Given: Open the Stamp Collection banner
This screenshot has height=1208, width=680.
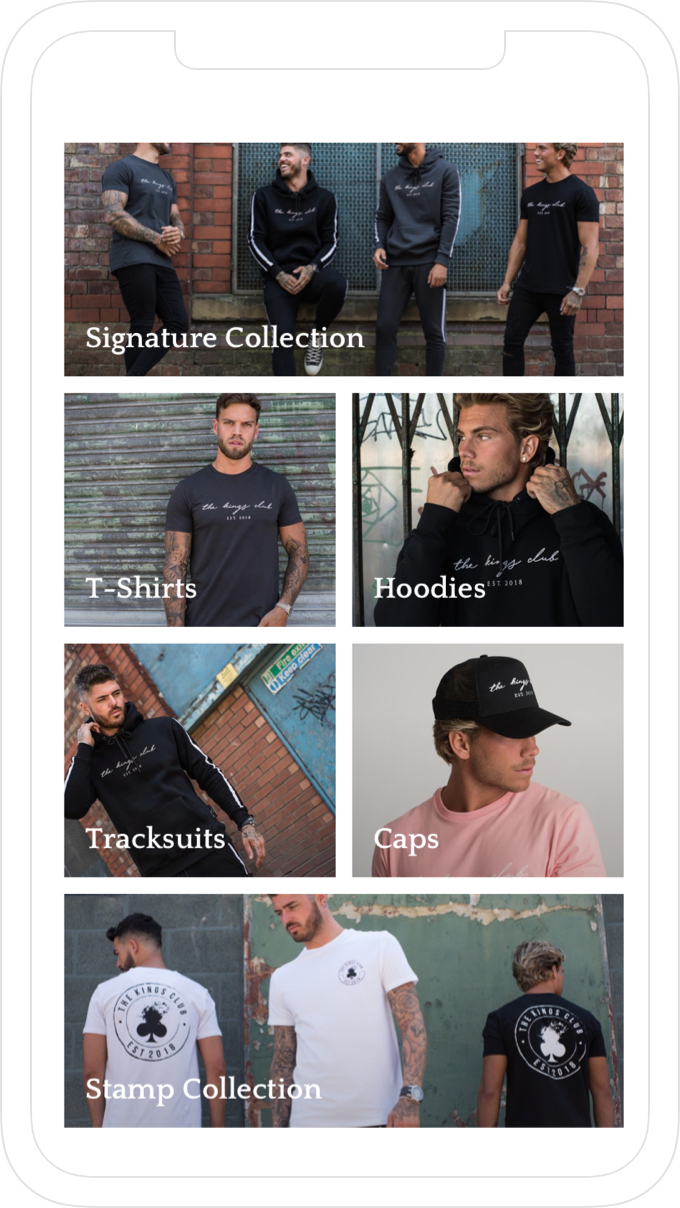Looking at the screenshot, I should click(343, 1010).
